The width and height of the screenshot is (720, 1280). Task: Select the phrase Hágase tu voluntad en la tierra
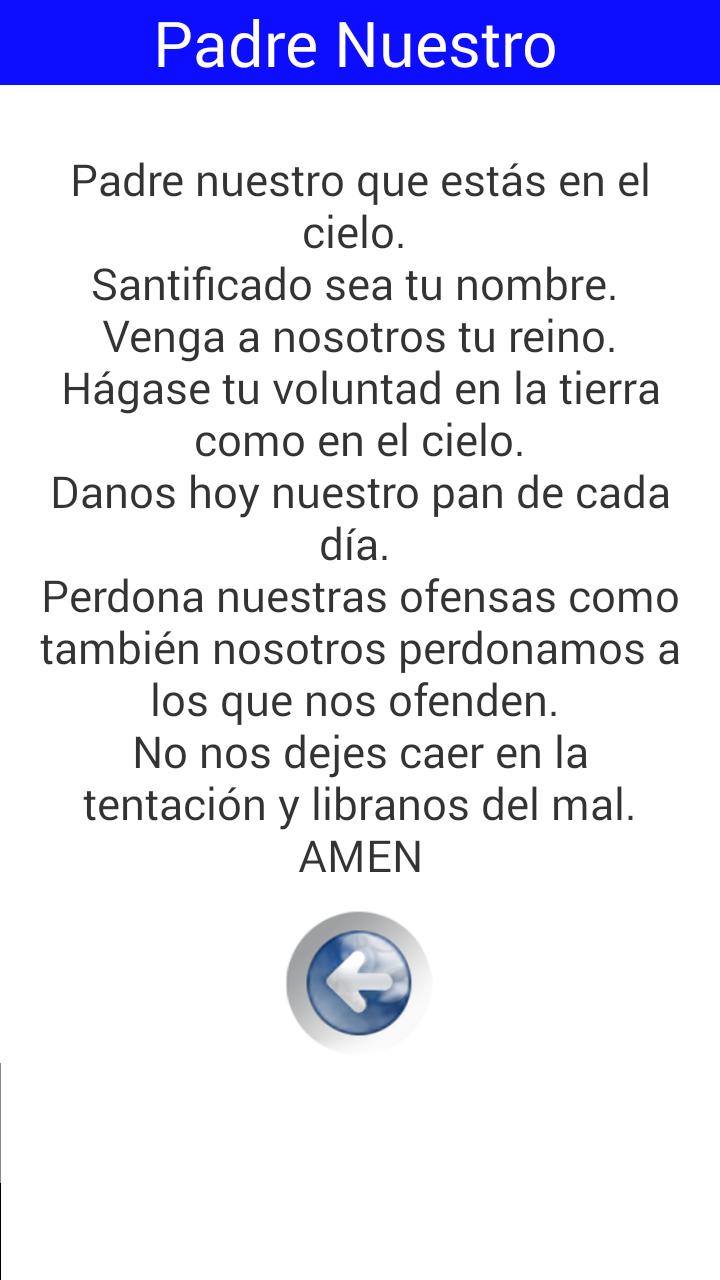click(x=360, y=389)
